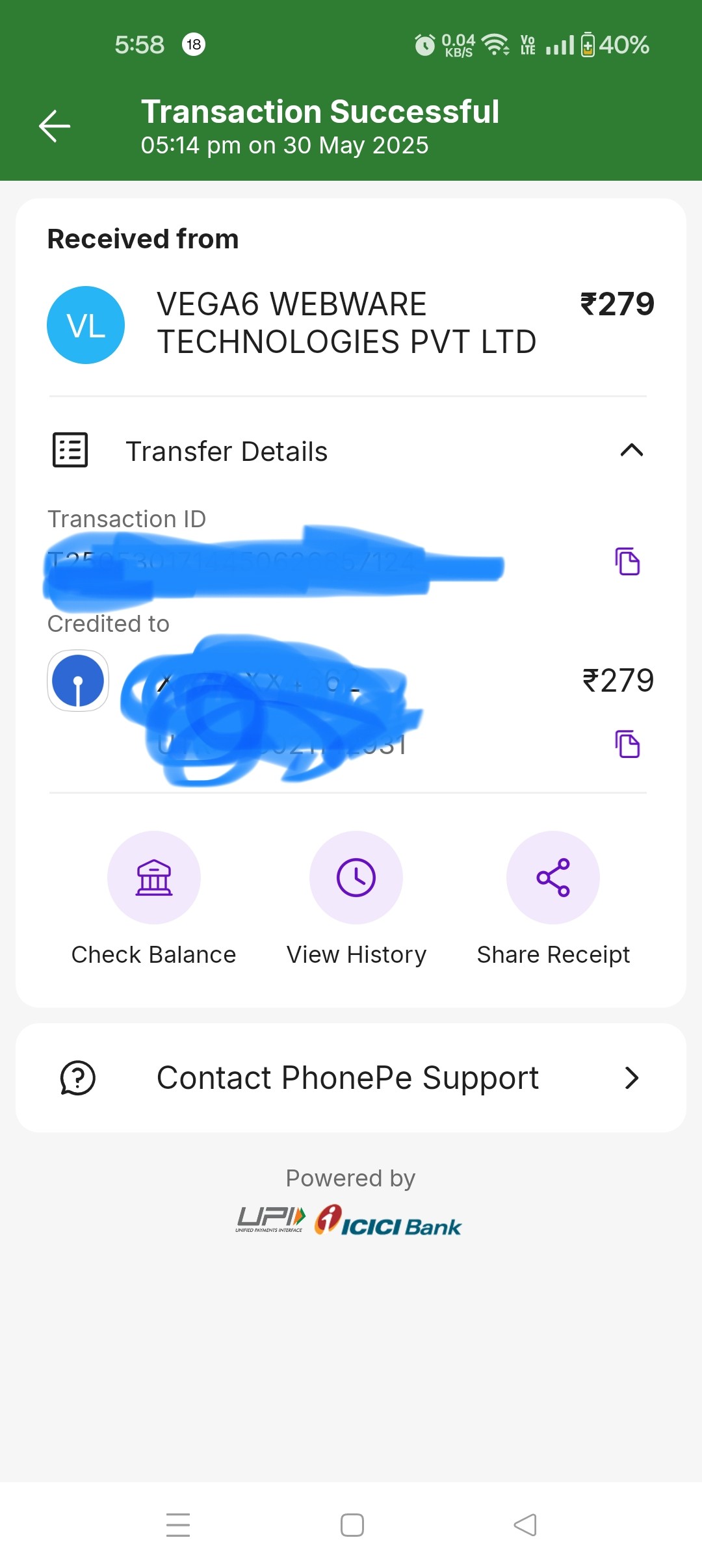Screen dimensions: 702x1568
Task: Copy the UTR number under Credited to
Action: (x=627, y=744)
